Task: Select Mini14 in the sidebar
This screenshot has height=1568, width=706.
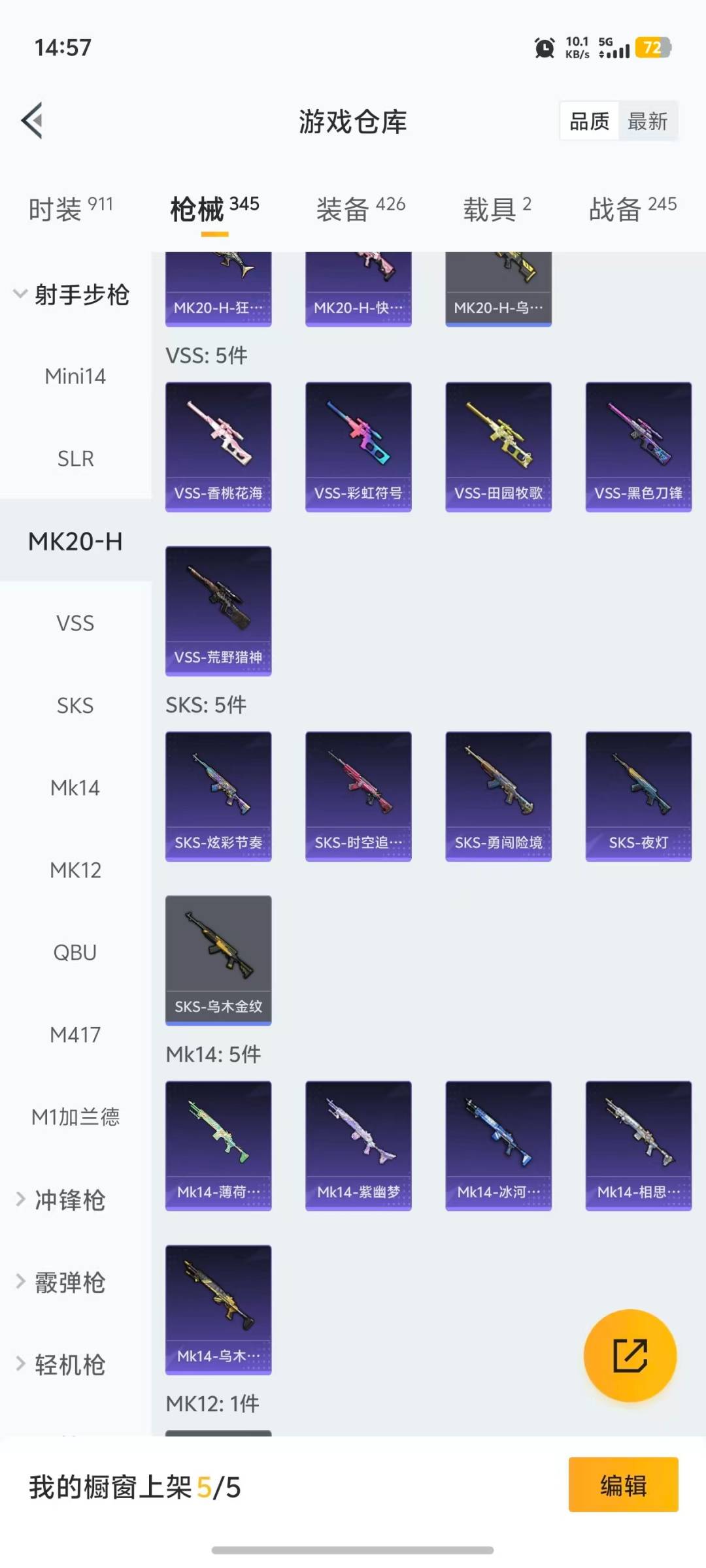Action: coord(75,376)
